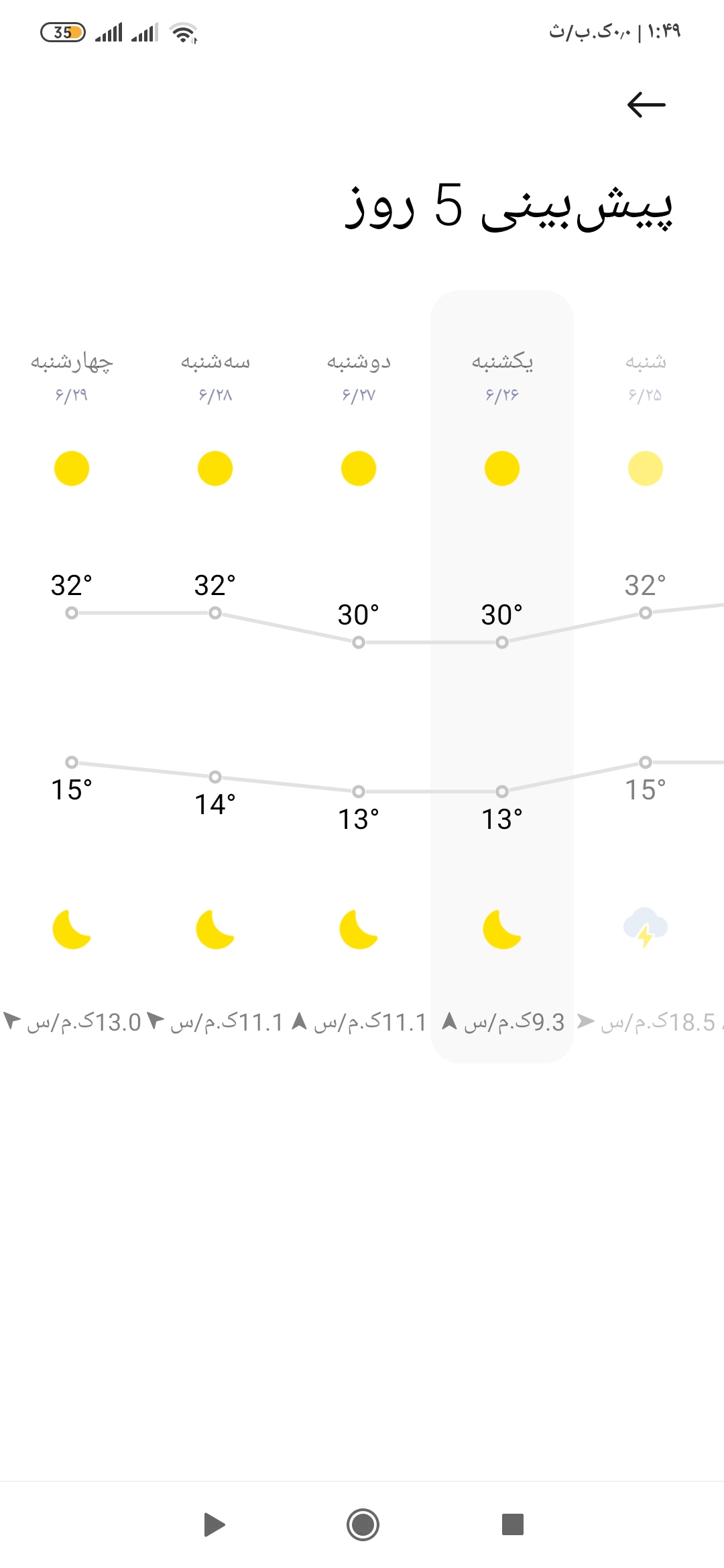Go back using the top arrow
The height and width of the screenshot is (1568, 724).
tap(646, 105)
